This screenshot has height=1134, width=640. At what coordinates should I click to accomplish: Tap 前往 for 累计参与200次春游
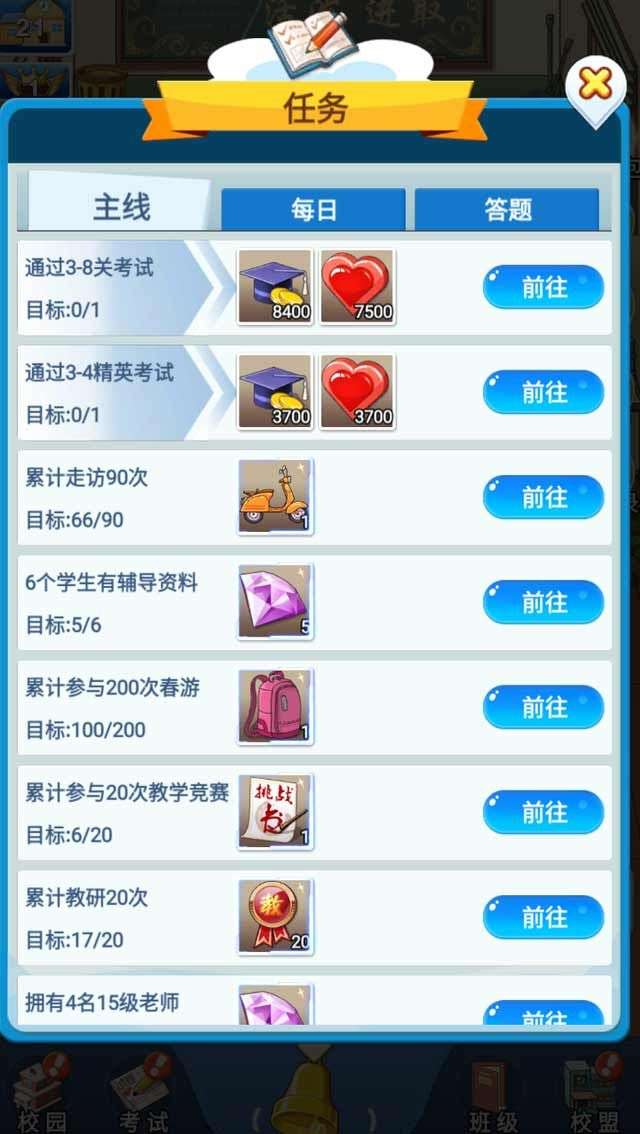pos(543,707)
